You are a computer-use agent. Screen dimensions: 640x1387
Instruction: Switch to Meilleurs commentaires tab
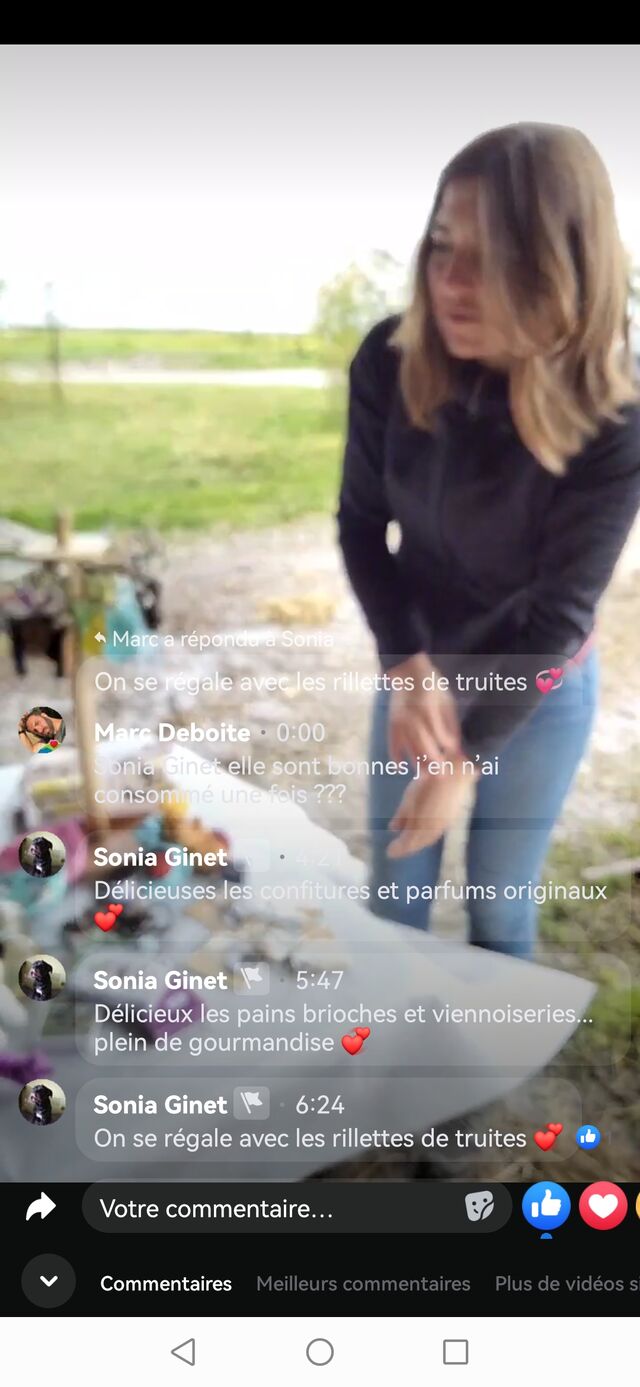pyautogui.click(x=363, y=1283)
